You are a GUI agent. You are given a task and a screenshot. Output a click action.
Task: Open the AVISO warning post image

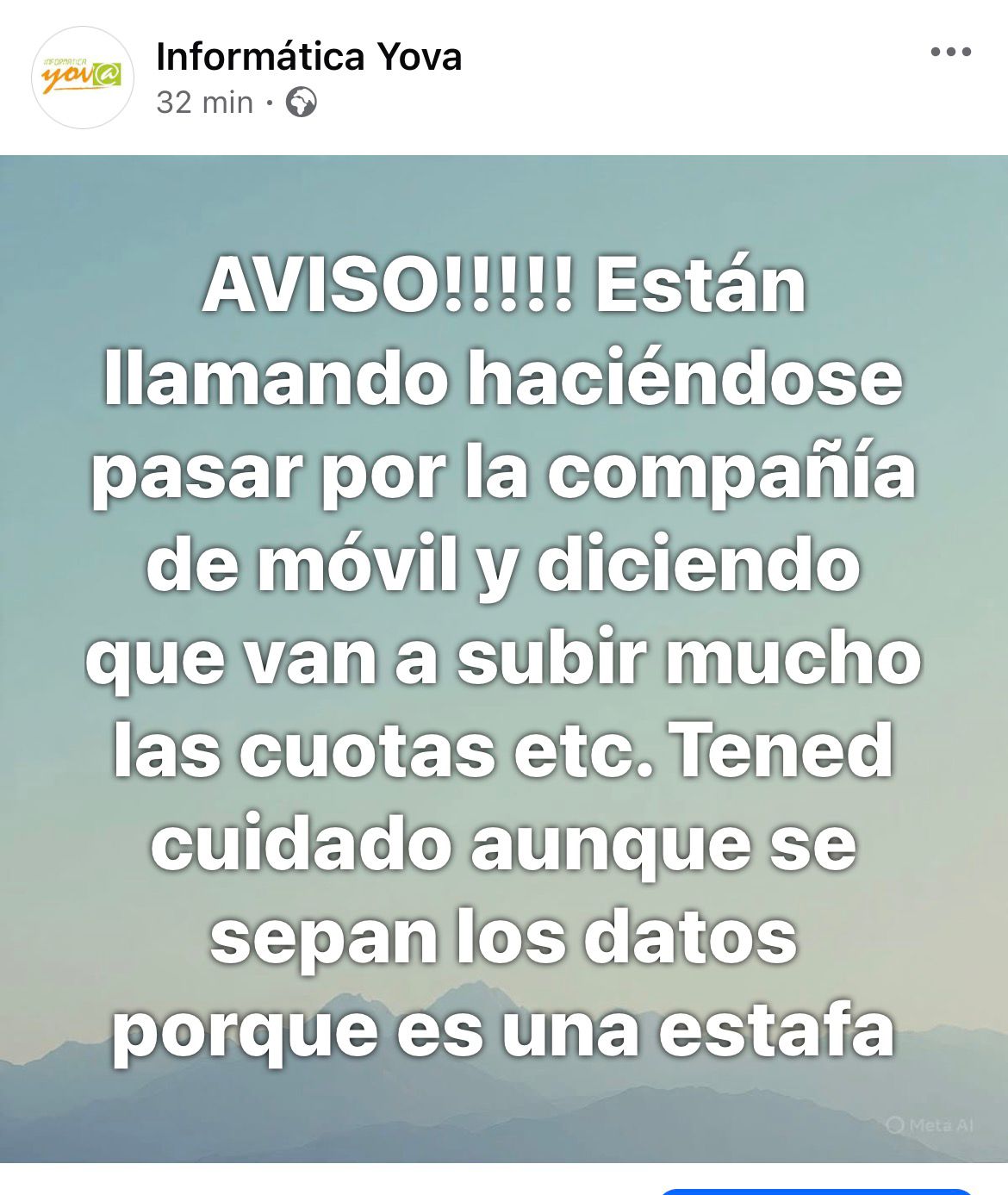(x=504, y=658)
